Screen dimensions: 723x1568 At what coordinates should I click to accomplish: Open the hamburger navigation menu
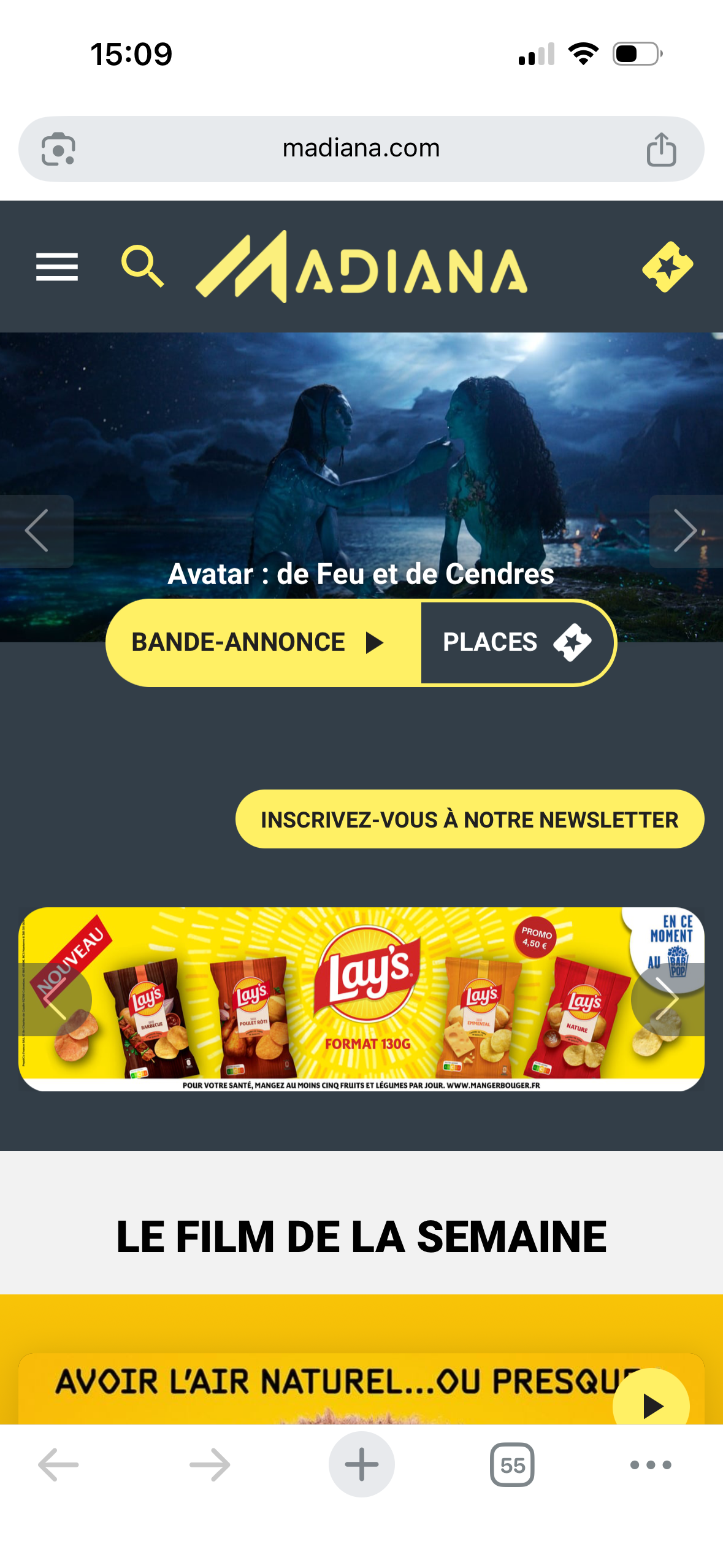[57, 267]
